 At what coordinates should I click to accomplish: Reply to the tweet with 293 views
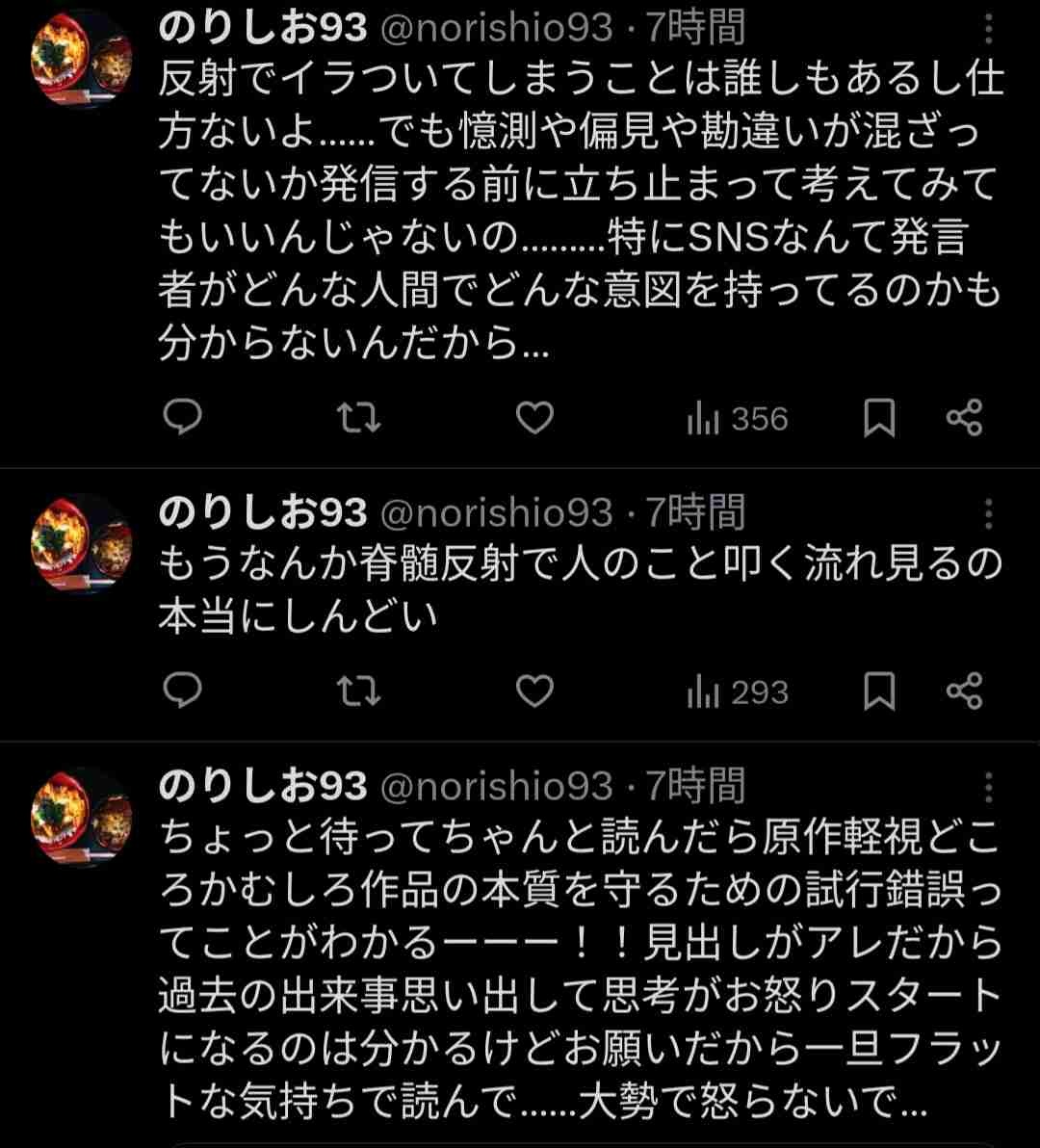181,691
